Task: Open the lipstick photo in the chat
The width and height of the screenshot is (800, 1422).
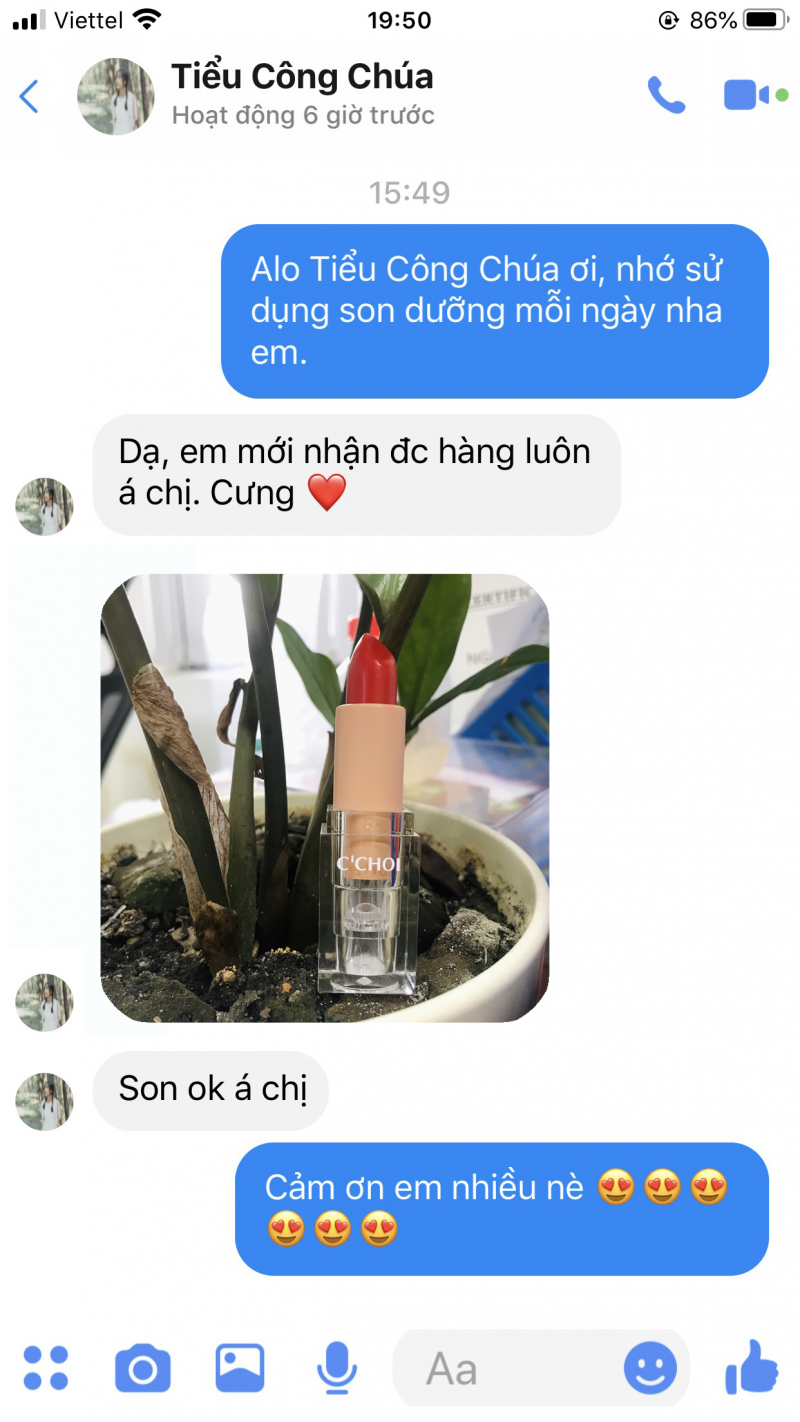Action: click(325, 797)
